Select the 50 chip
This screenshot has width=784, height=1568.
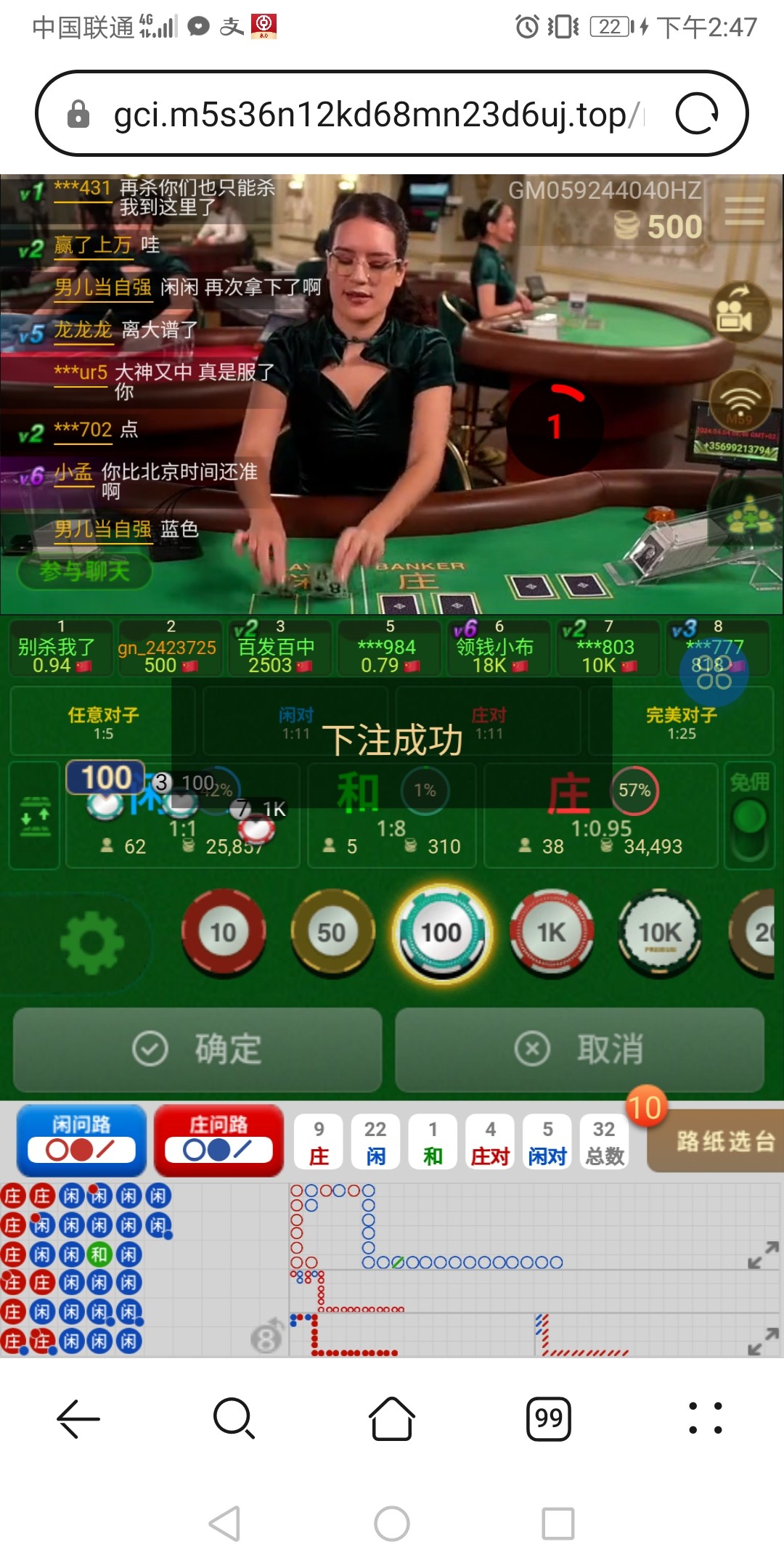point(332,932)
